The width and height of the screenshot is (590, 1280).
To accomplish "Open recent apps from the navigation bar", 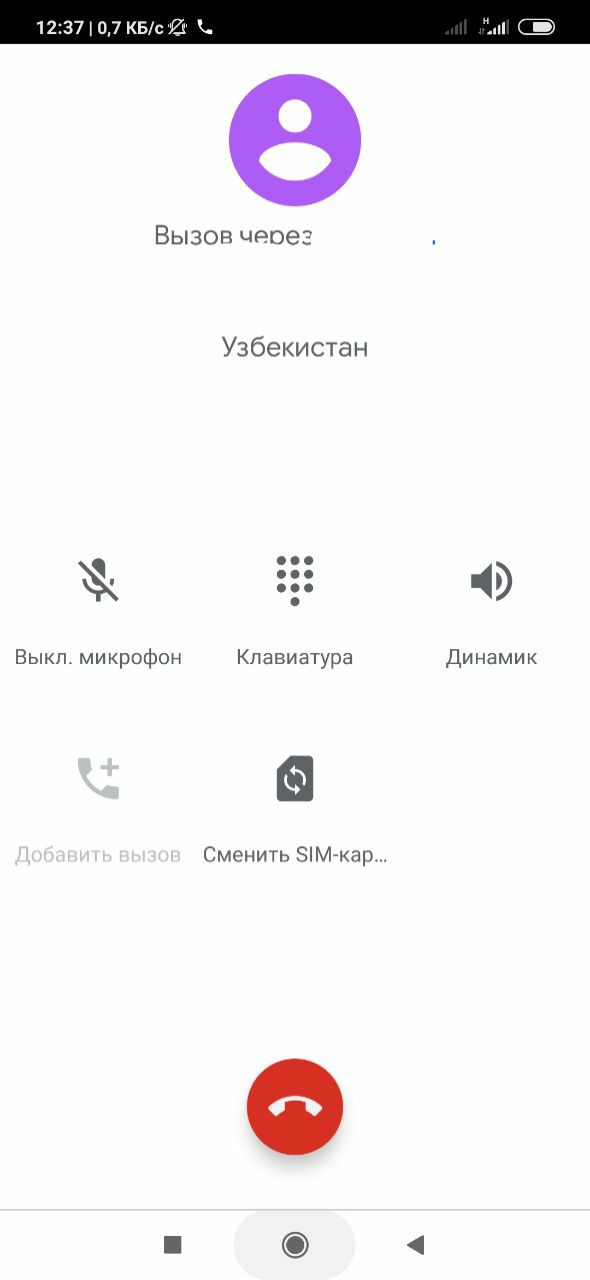I will coord(173,1244).
